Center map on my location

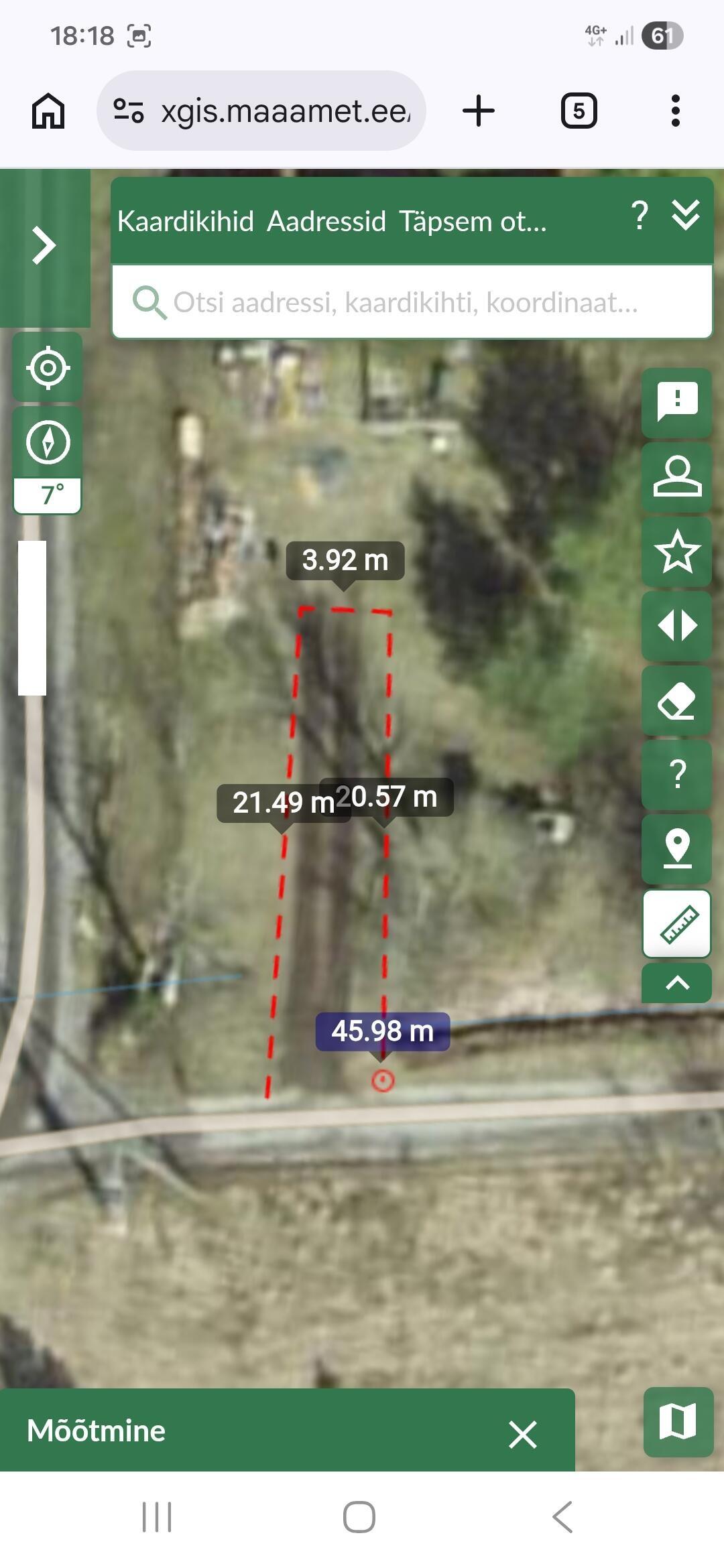[x=48, y=367]
